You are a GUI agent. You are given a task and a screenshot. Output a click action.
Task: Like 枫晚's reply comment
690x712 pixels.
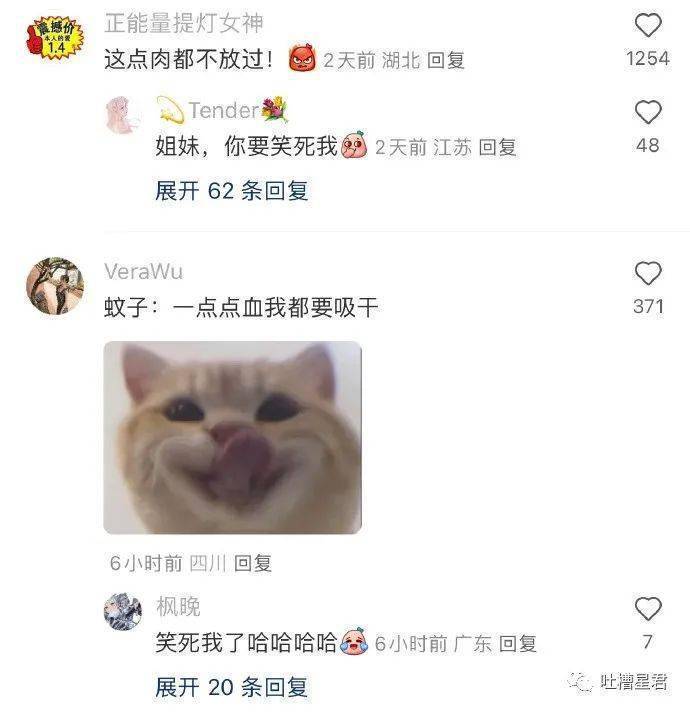click(x=648, y=608)
